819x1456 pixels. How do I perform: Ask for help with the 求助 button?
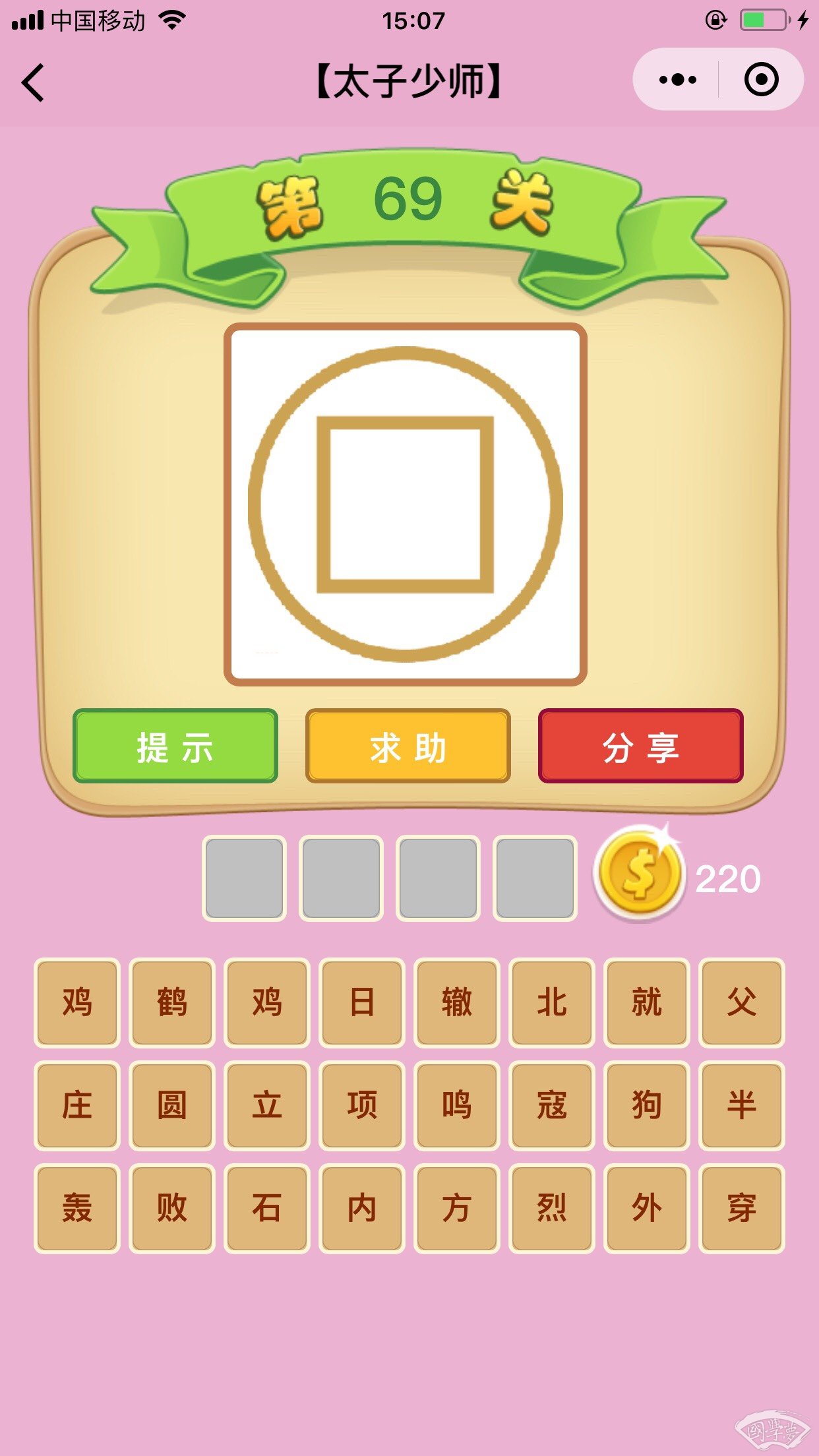tap(408, 746)
